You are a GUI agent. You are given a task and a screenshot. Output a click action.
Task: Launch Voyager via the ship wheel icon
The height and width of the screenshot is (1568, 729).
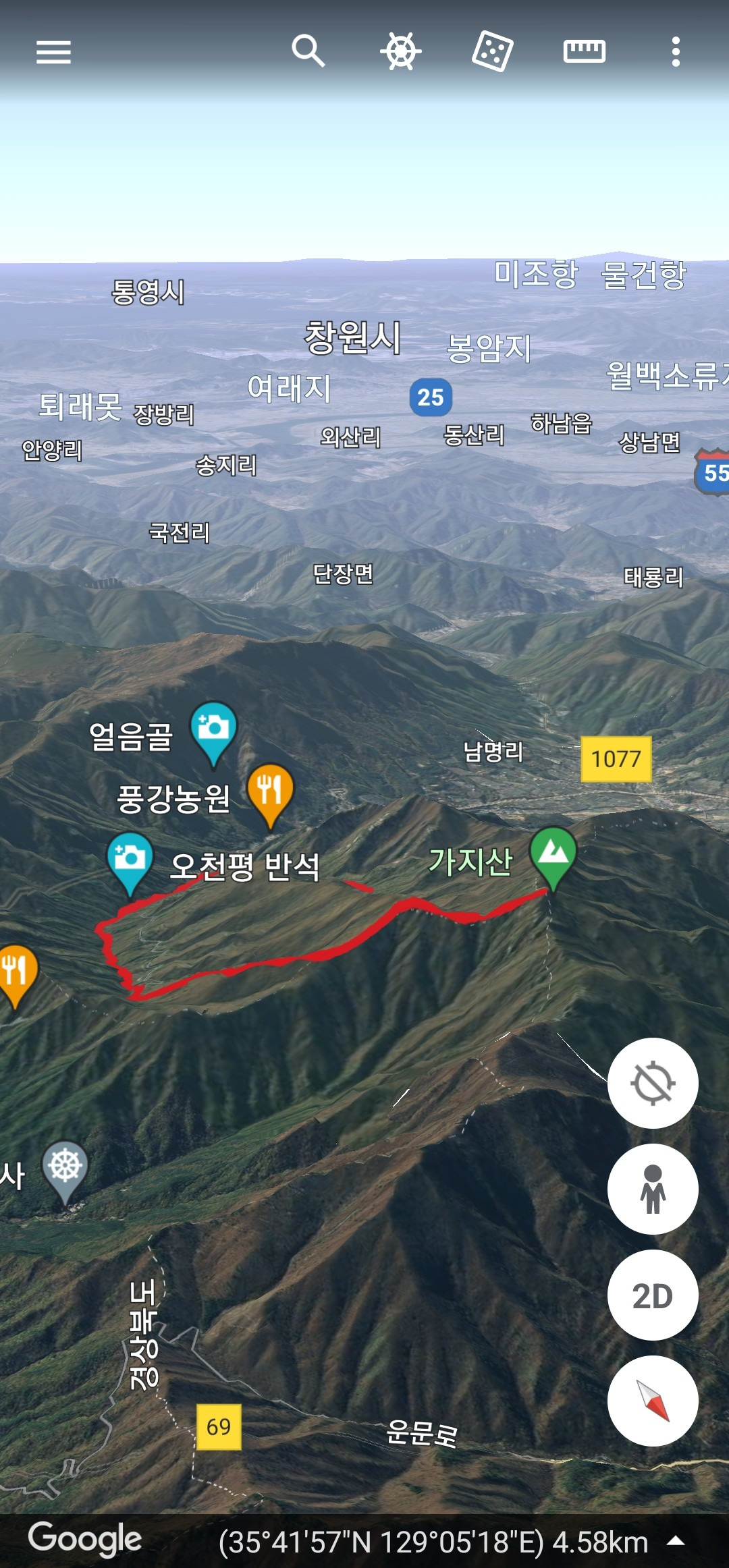(x=400, y=51)
